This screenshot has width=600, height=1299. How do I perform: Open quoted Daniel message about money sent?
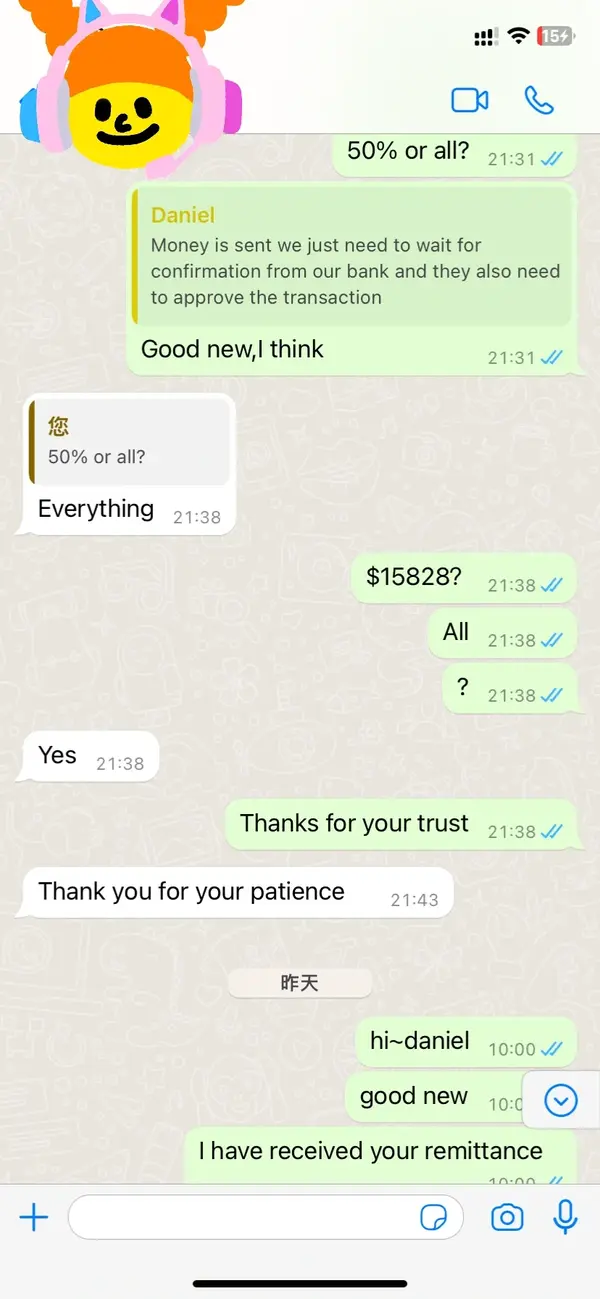click(x=353, y=256)
